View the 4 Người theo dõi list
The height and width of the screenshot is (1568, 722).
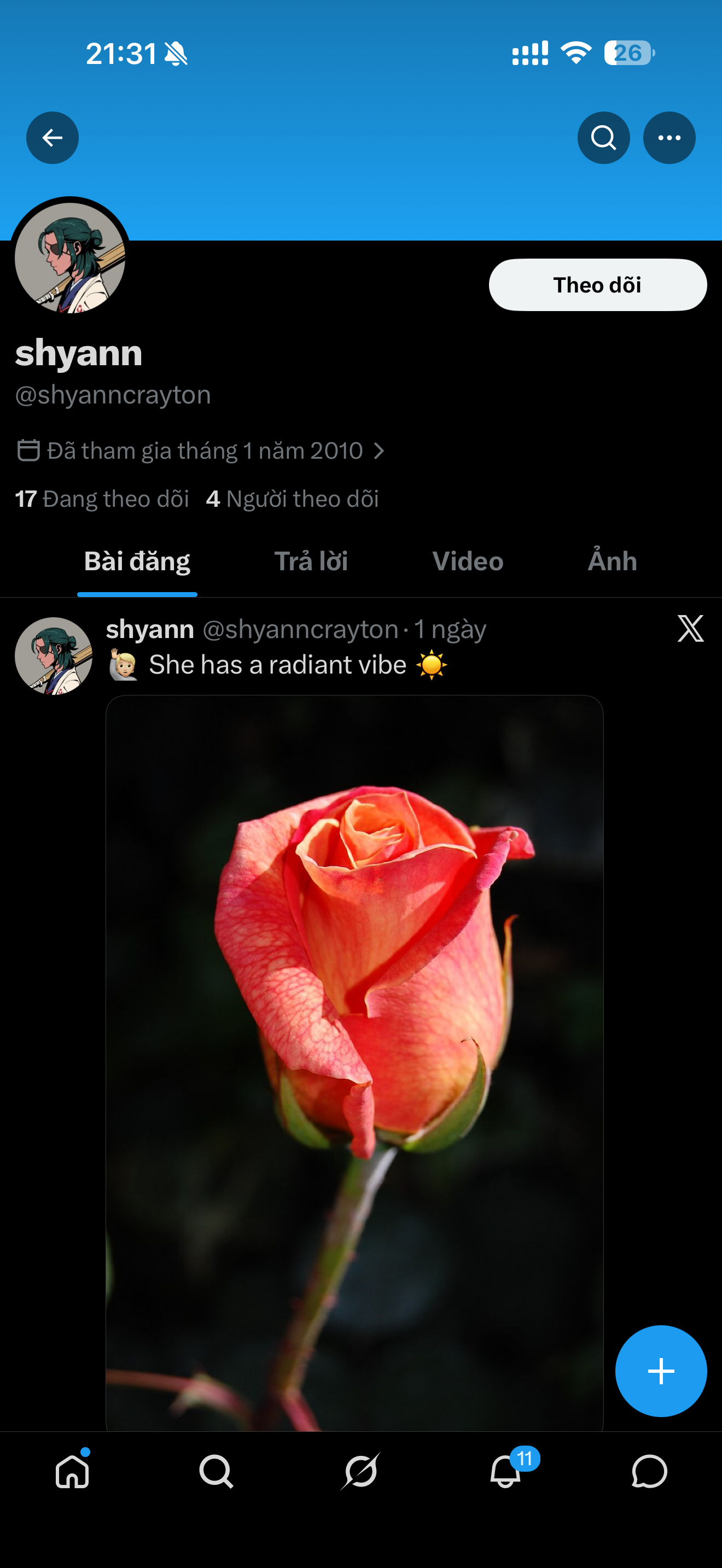coord(293,499)
